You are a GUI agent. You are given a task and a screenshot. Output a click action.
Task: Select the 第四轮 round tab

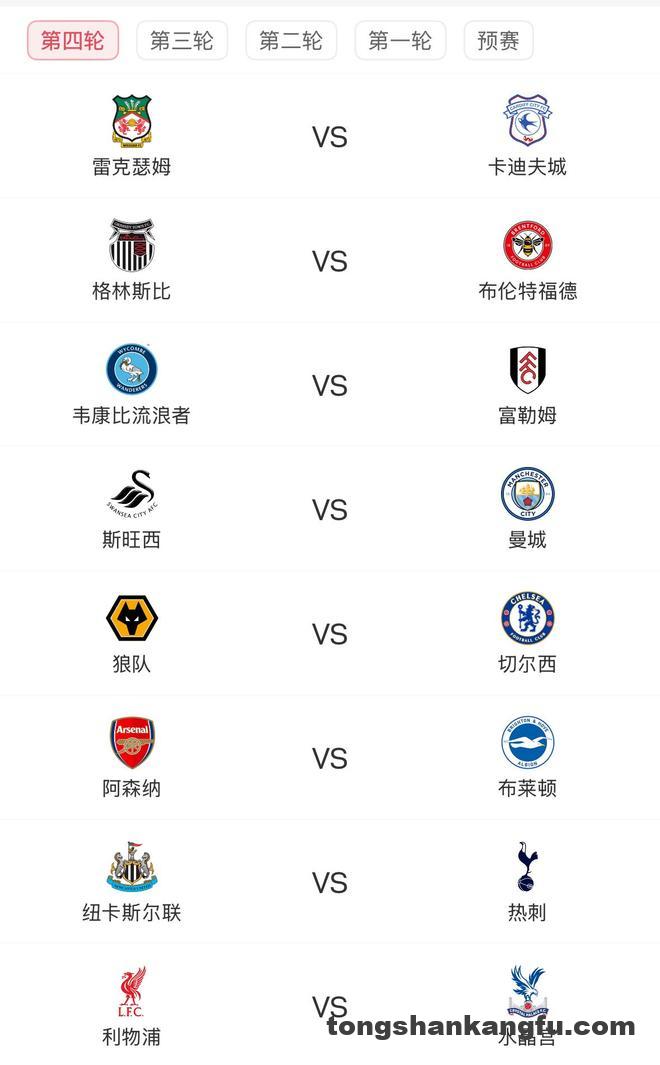73,41
